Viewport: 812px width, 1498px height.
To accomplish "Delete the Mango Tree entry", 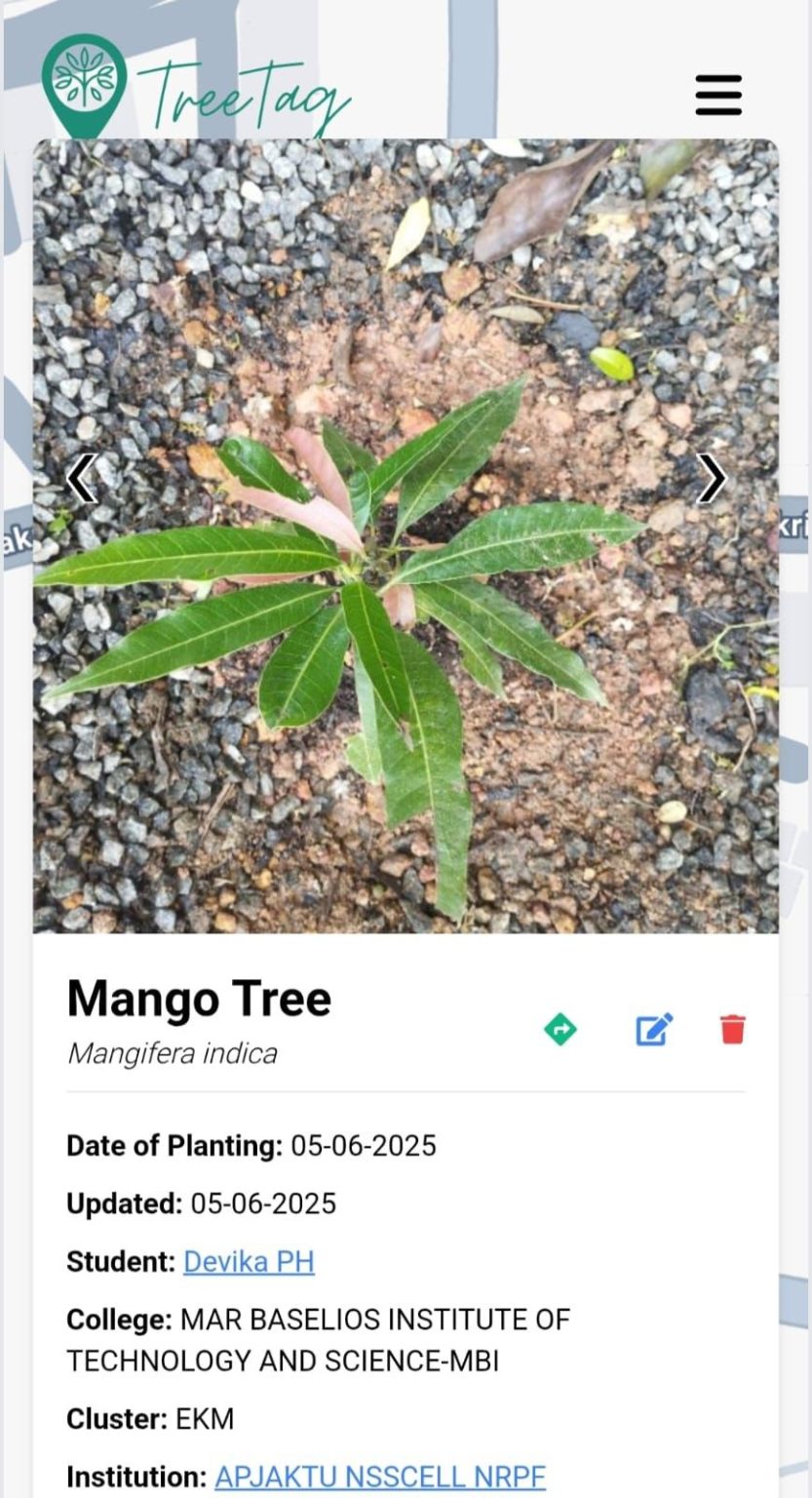I will click(733, 1029).
